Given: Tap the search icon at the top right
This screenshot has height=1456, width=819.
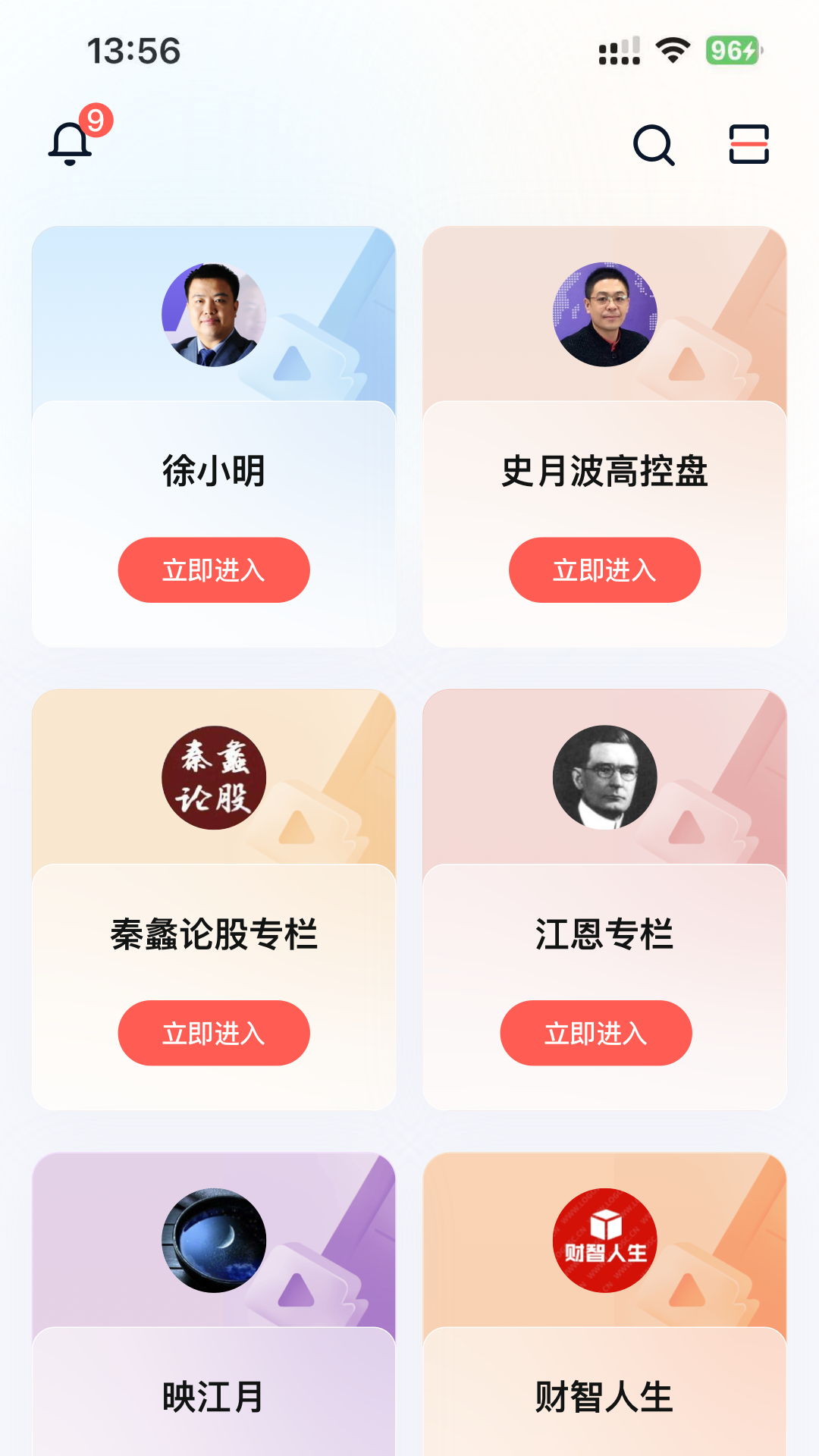Looking at the screenshot, I should (x=654, y=145).
